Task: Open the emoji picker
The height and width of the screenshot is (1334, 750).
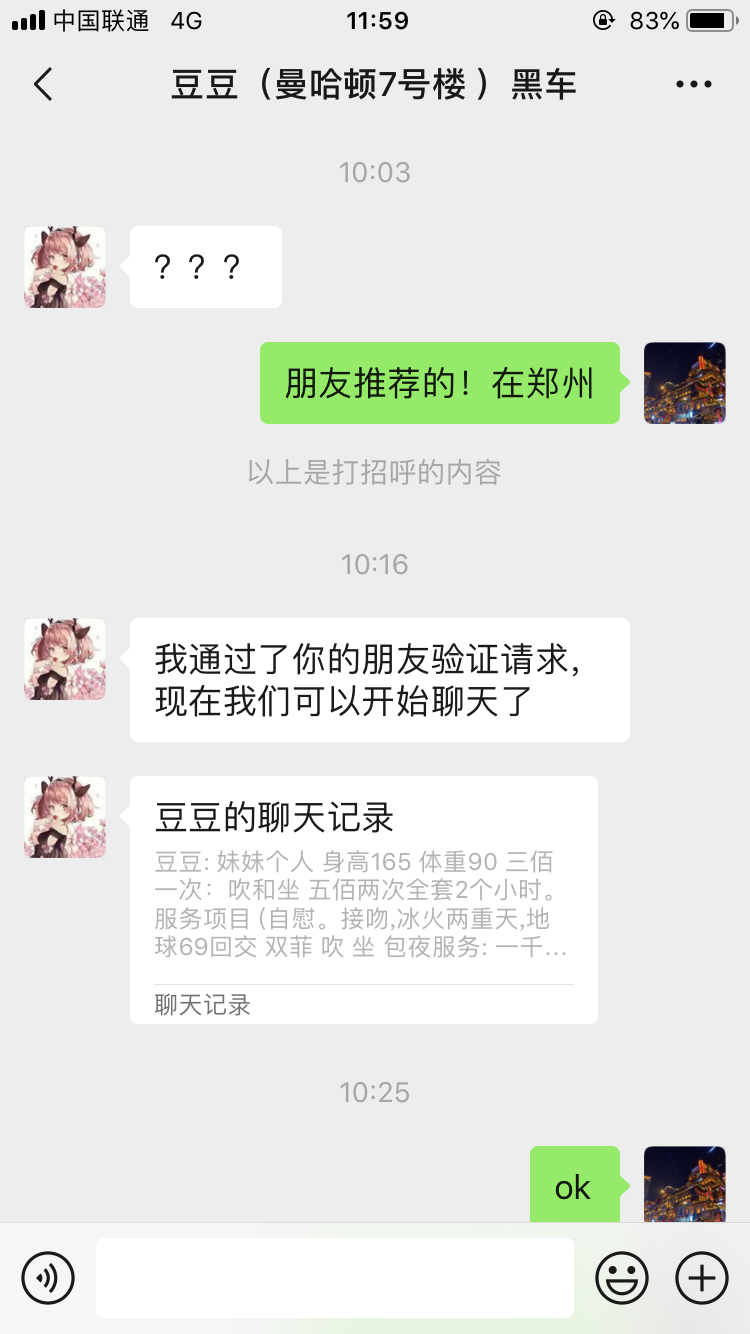Action: [621, 1277]
